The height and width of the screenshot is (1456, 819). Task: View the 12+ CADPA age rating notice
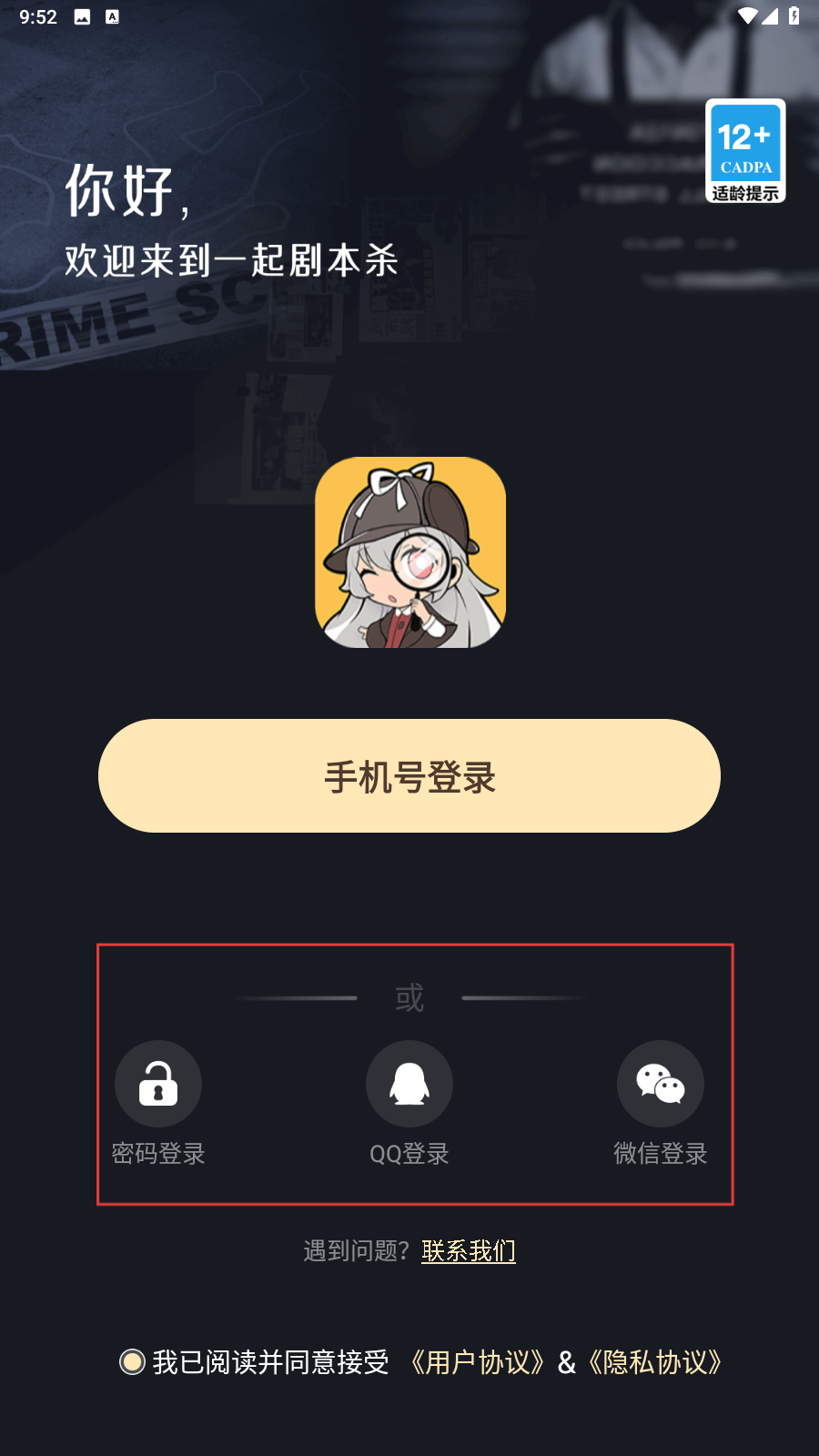click(x=745, y=151)
